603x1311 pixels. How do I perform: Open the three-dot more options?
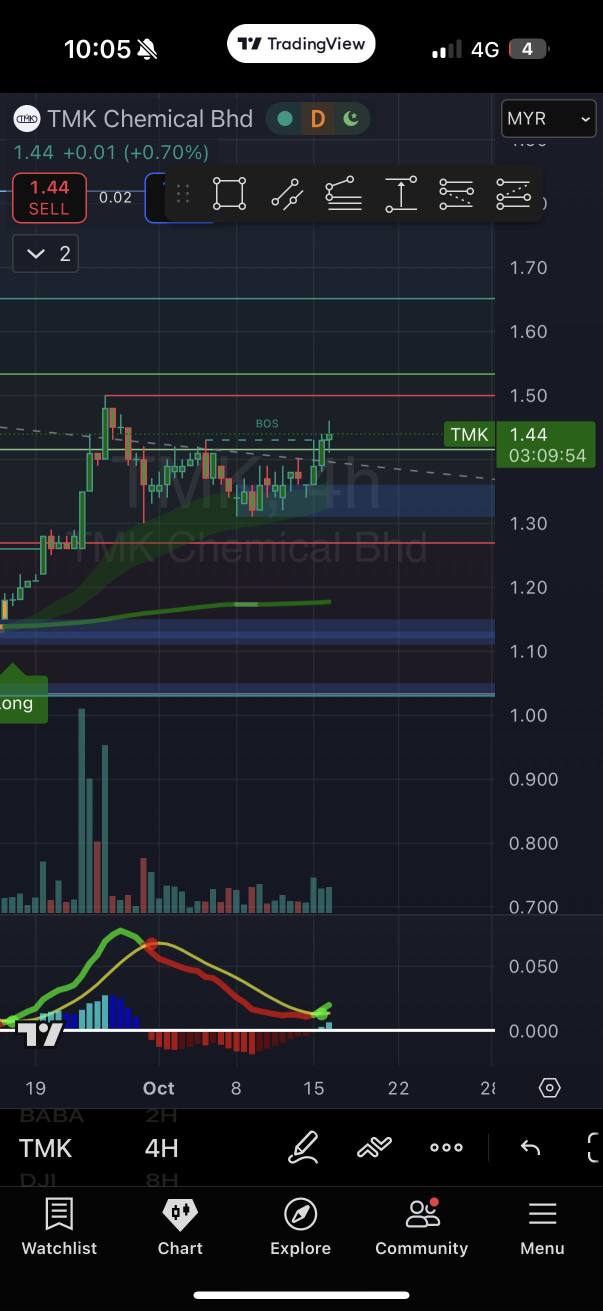tap(446, 1147)
